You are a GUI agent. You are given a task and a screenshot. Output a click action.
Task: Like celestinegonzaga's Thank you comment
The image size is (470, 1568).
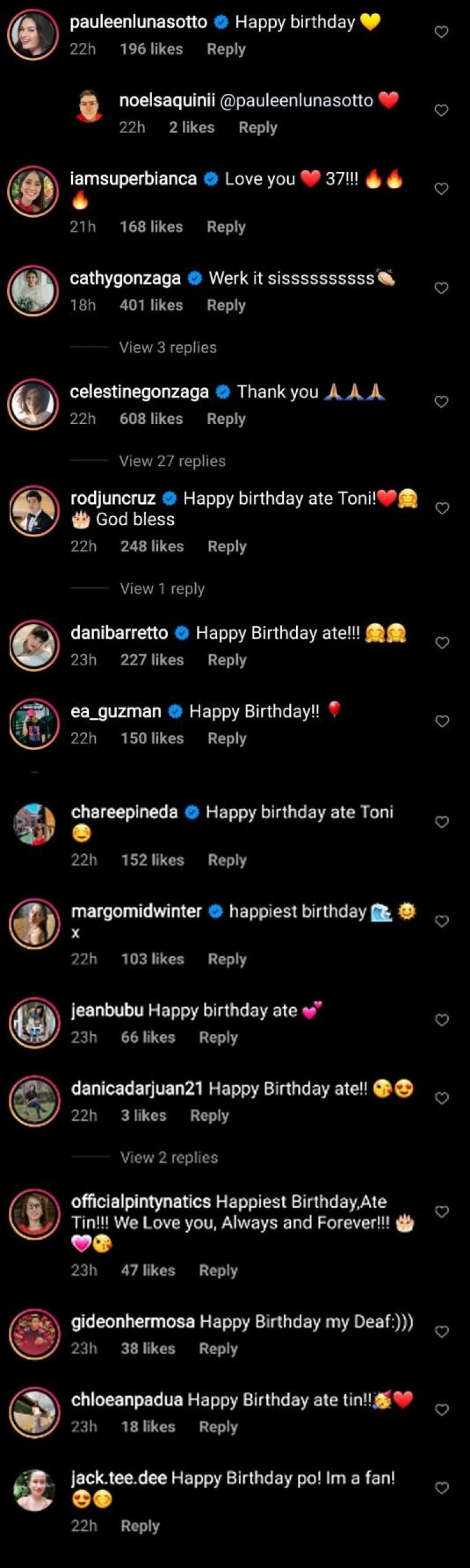[441, 401]
